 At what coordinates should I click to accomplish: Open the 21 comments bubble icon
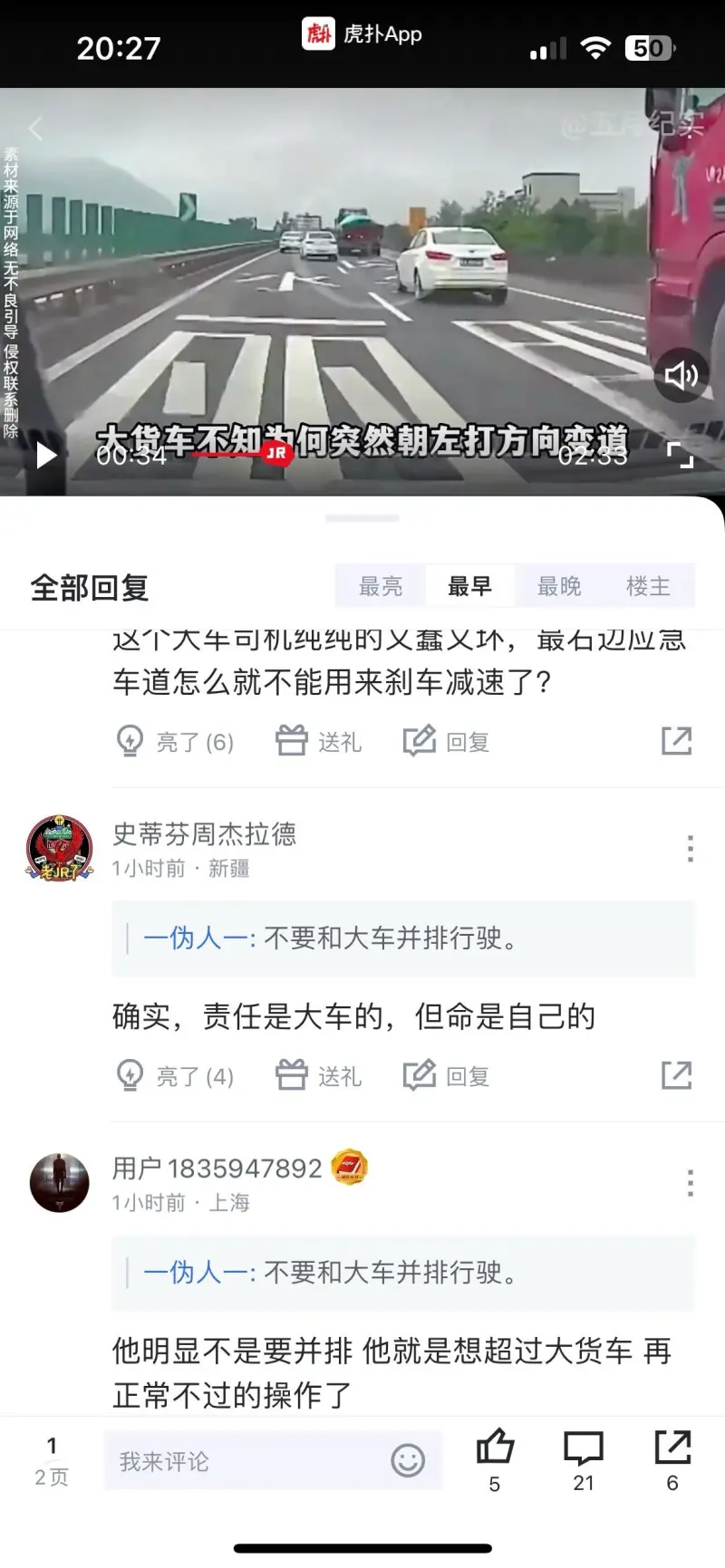(584, 1457)
